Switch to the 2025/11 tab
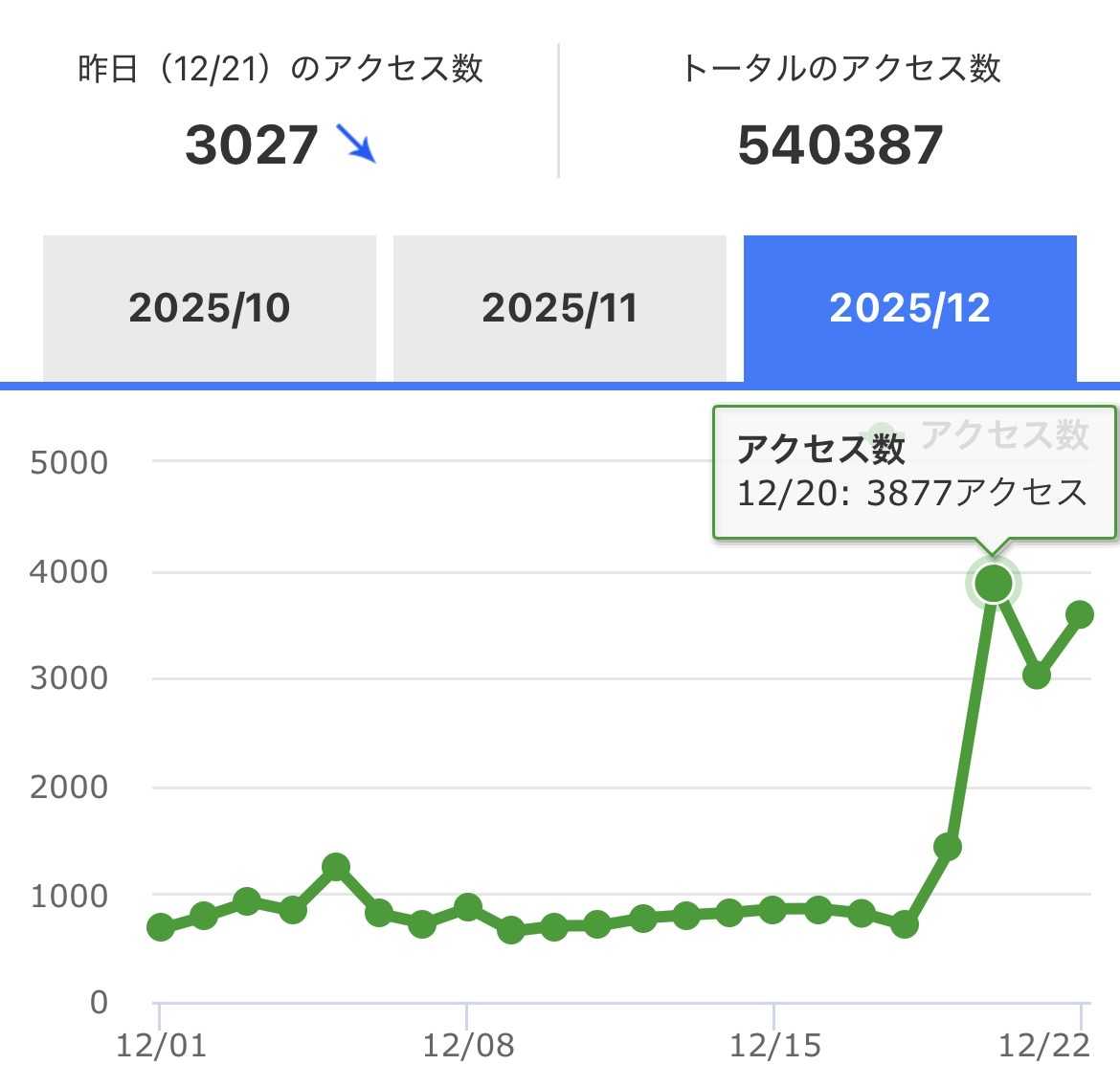 (559, 308)
